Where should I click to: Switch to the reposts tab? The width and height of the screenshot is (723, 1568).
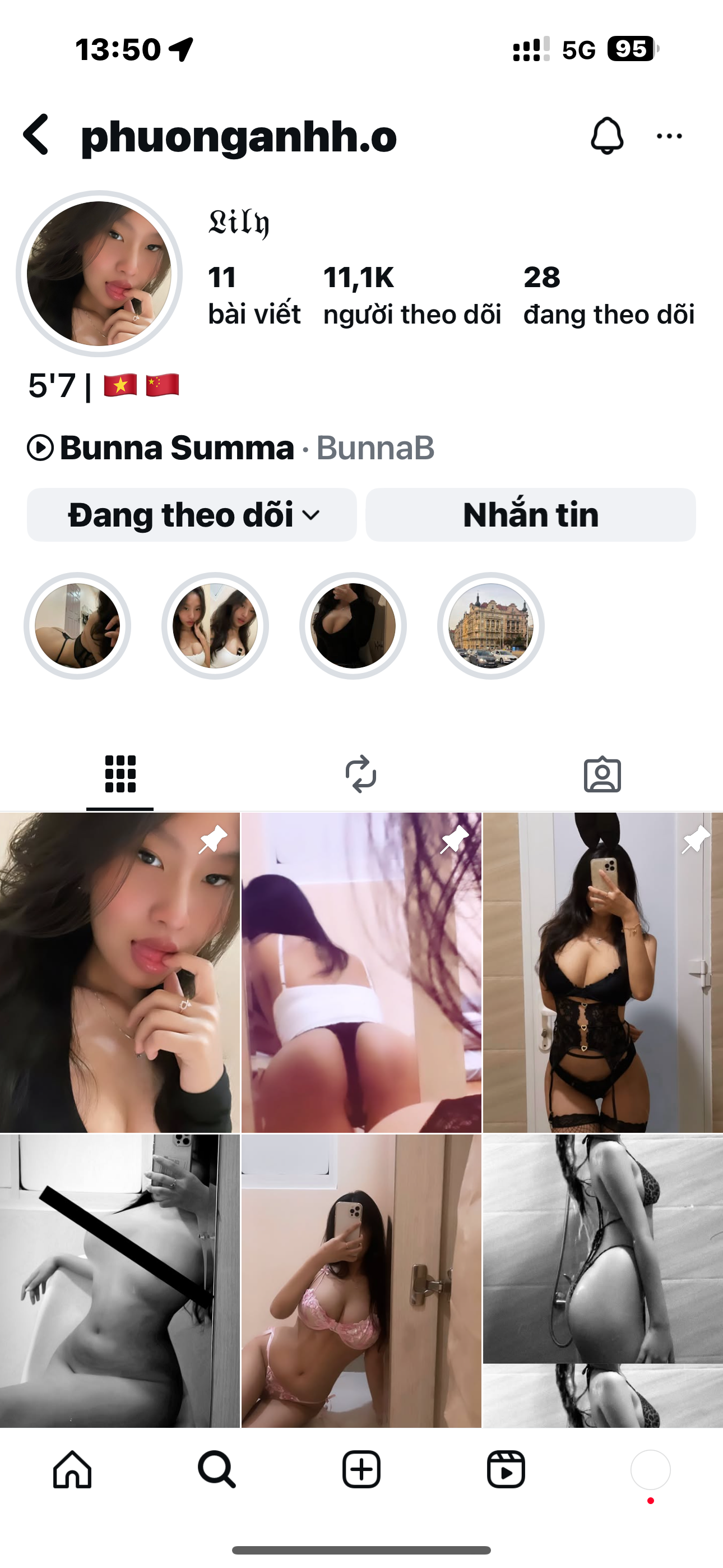(361, 774)
